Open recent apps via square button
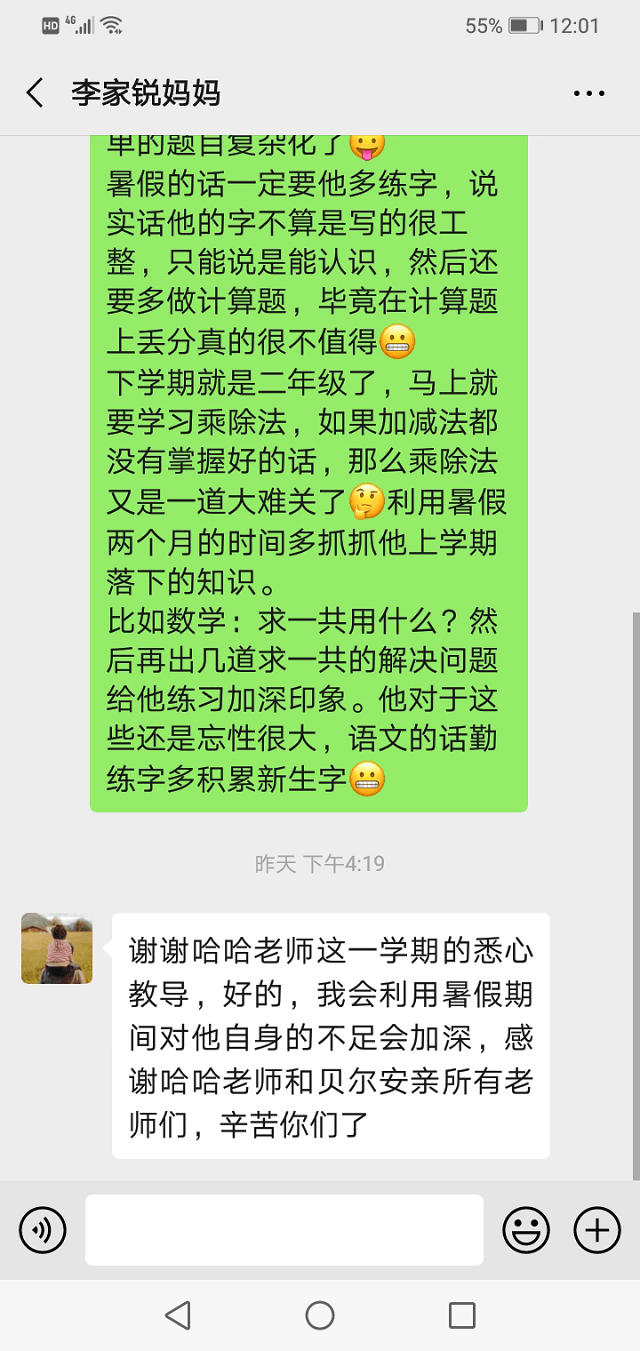The width and height of the screenshot is (640, 1351). [x=462, y=1315]
